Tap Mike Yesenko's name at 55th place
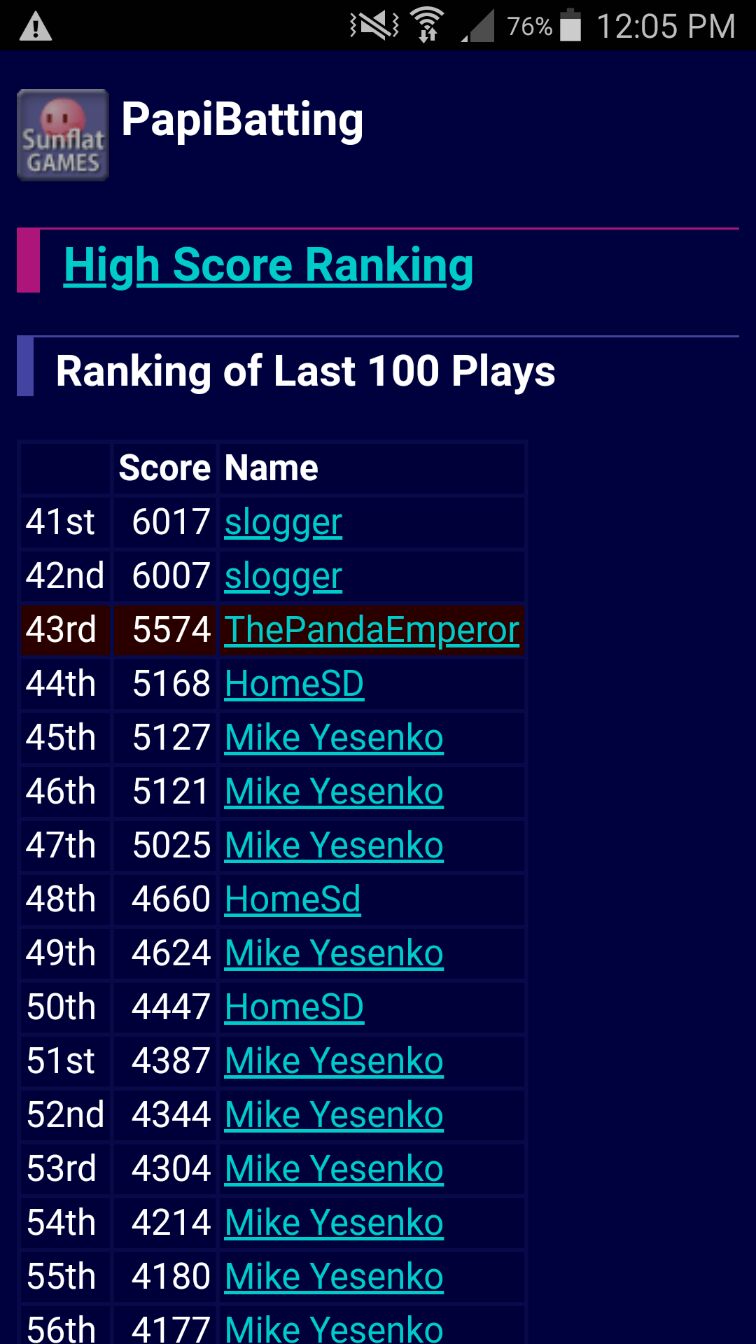 (x=334, y=1278)
